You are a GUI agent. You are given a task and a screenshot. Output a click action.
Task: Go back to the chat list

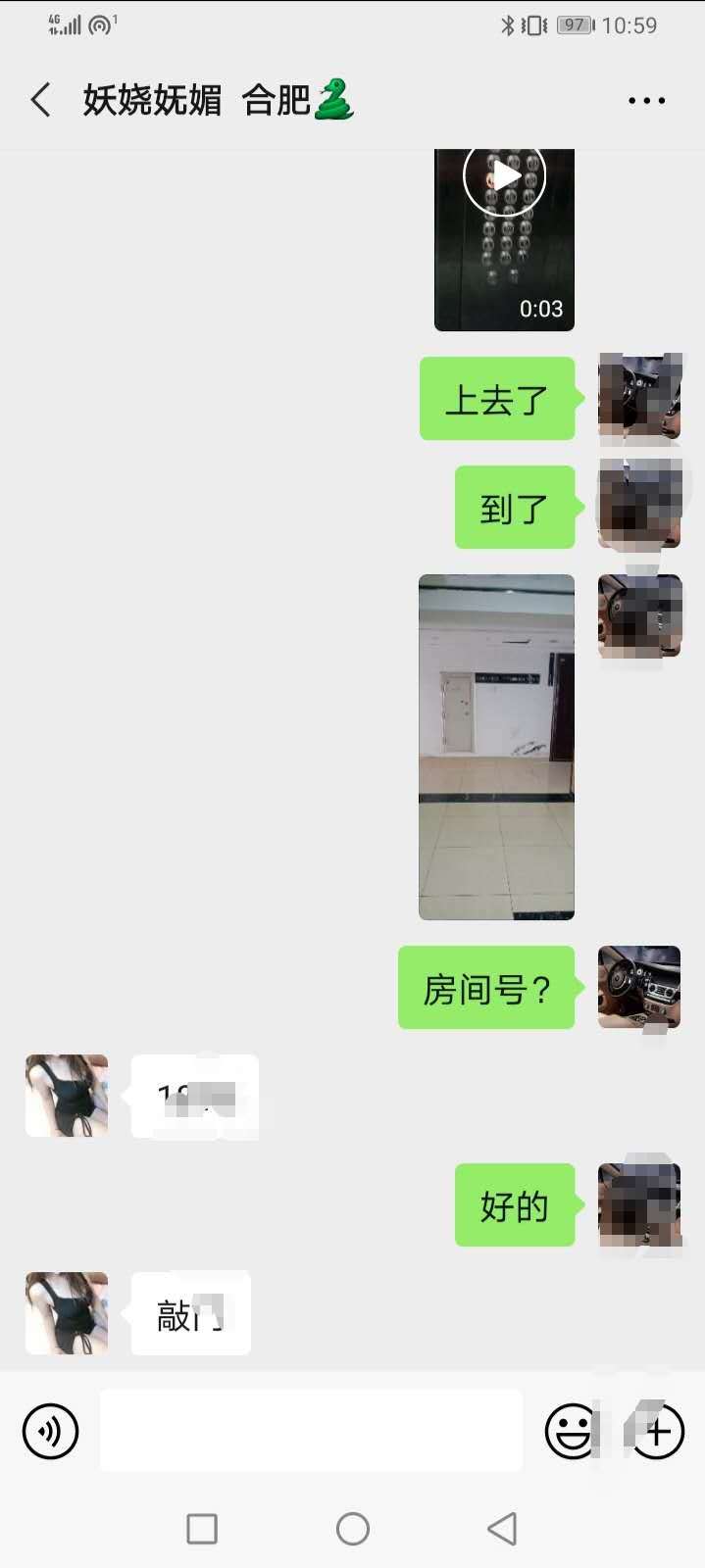pos(41,100)
